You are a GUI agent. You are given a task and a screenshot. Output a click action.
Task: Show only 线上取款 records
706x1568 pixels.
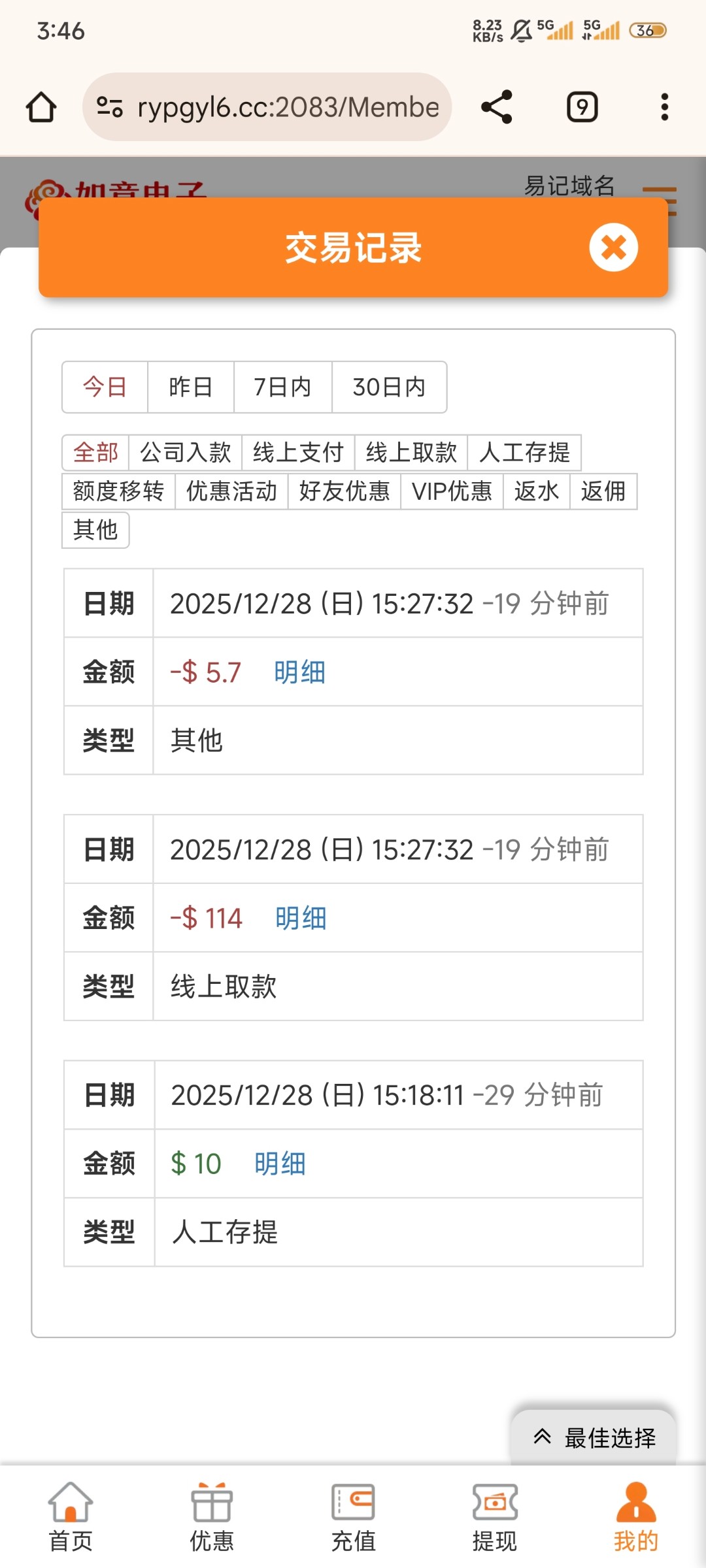pyautogui.click(x=411, y=452)
